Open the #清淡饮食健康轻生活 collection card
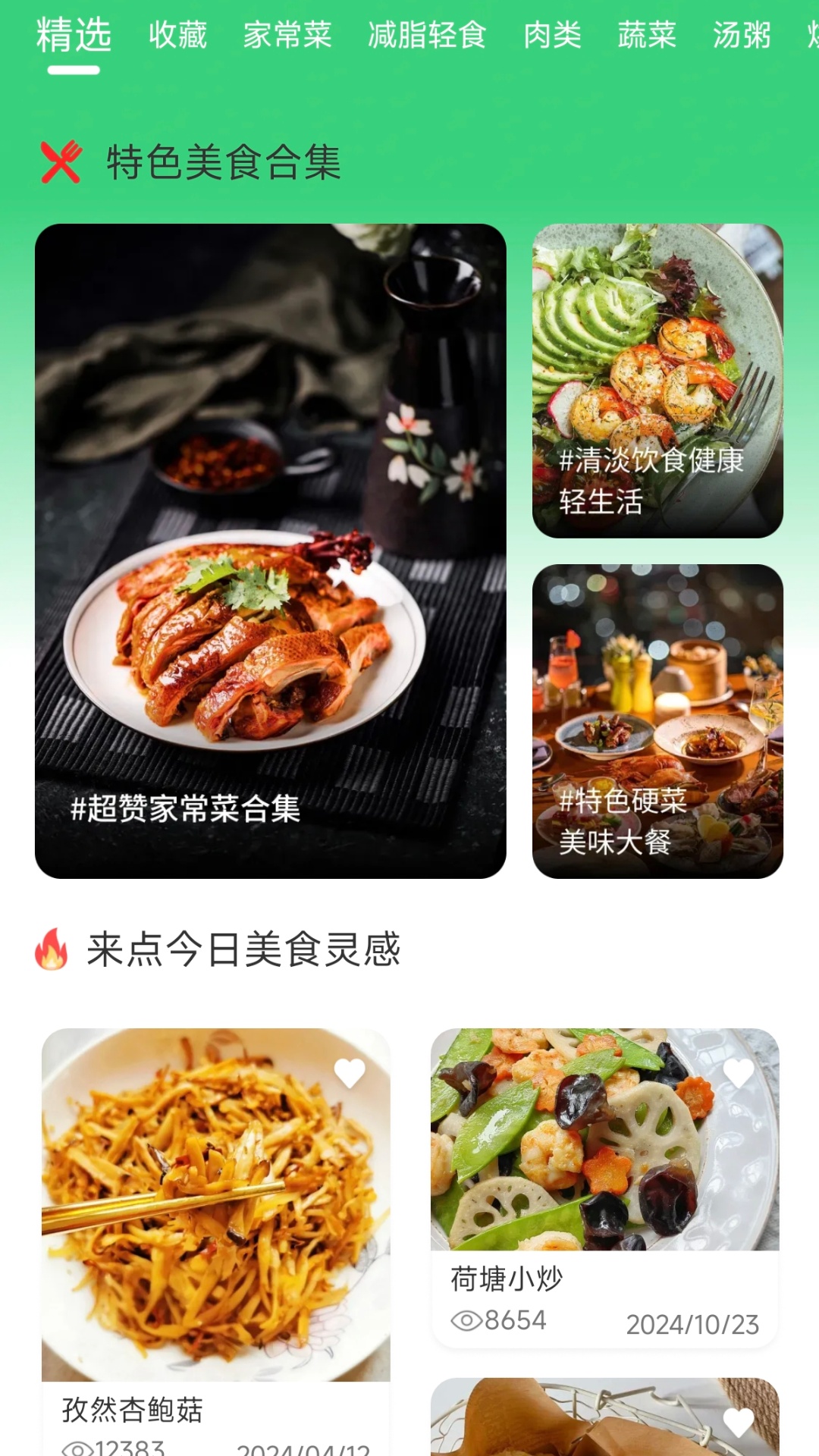Viewport: 819px width, 1456px height. (x=657, y=379)
